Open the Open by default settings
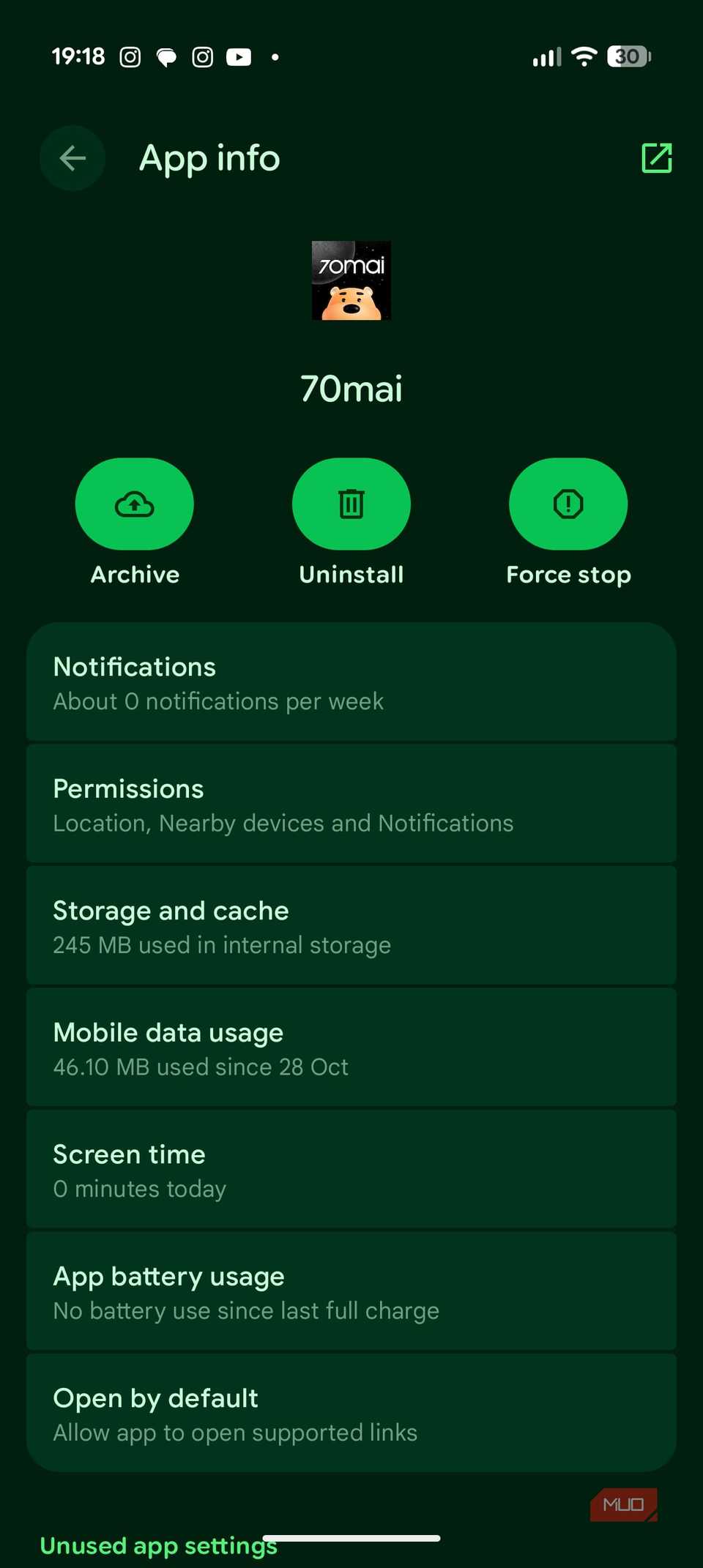Viewport: 703px width, 1568px height. (351, 1414)
